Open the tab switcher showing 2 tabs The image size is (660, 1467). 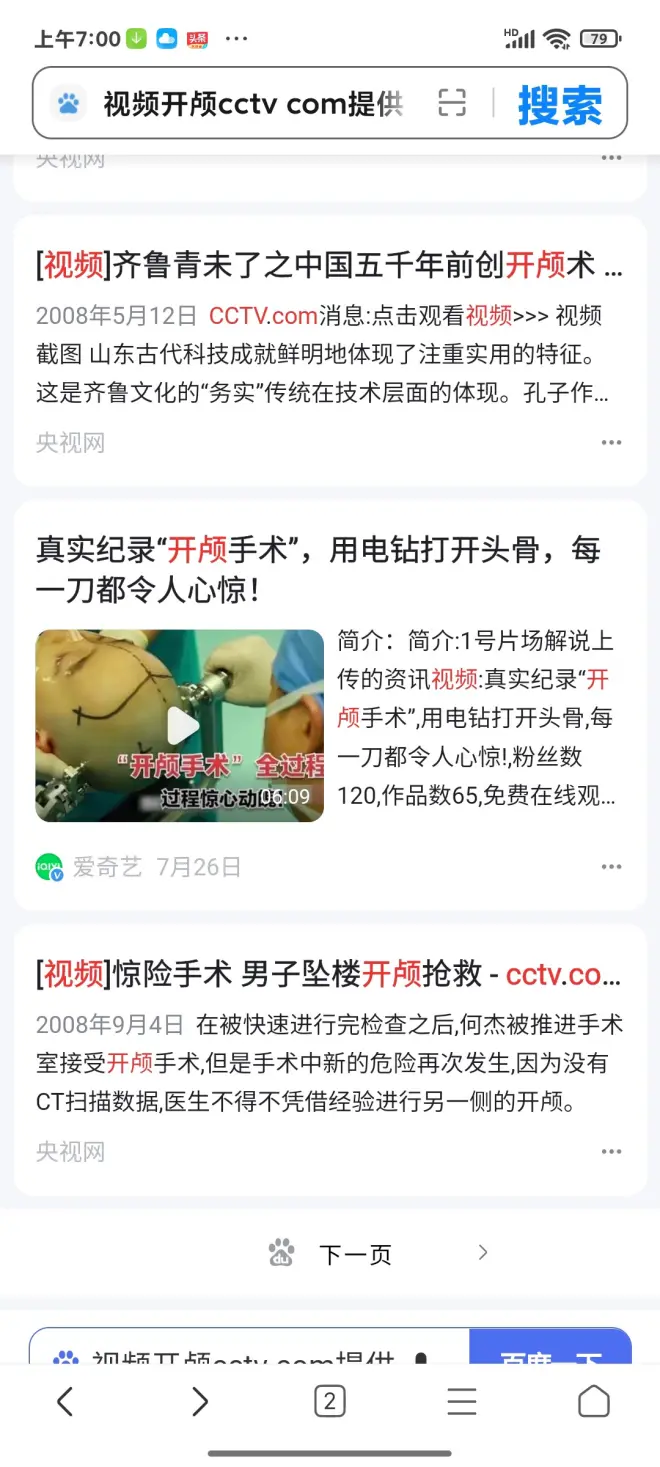(x=329, y=1402)
